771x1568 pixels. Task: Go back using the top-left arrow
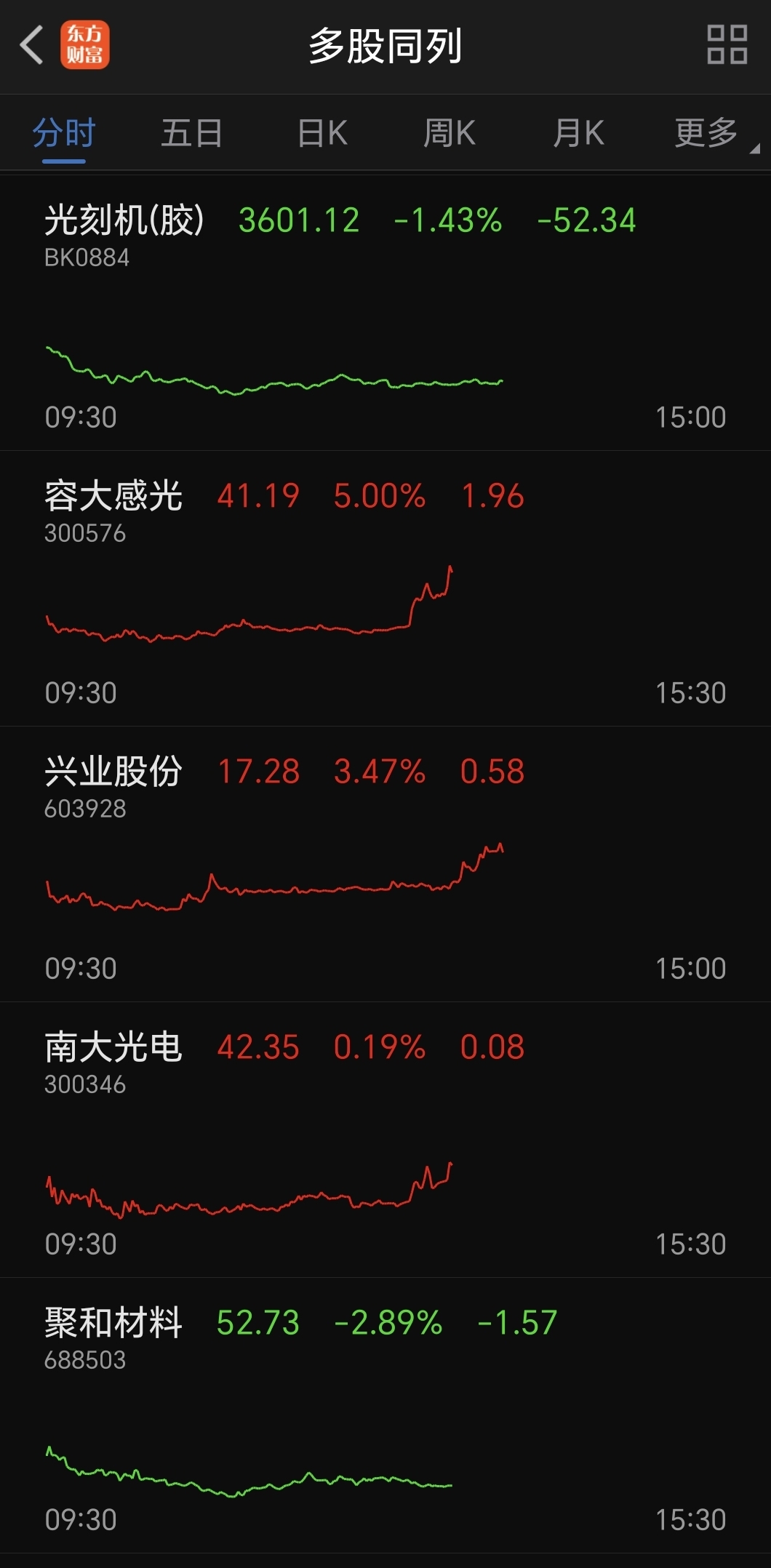coord(32,45)
